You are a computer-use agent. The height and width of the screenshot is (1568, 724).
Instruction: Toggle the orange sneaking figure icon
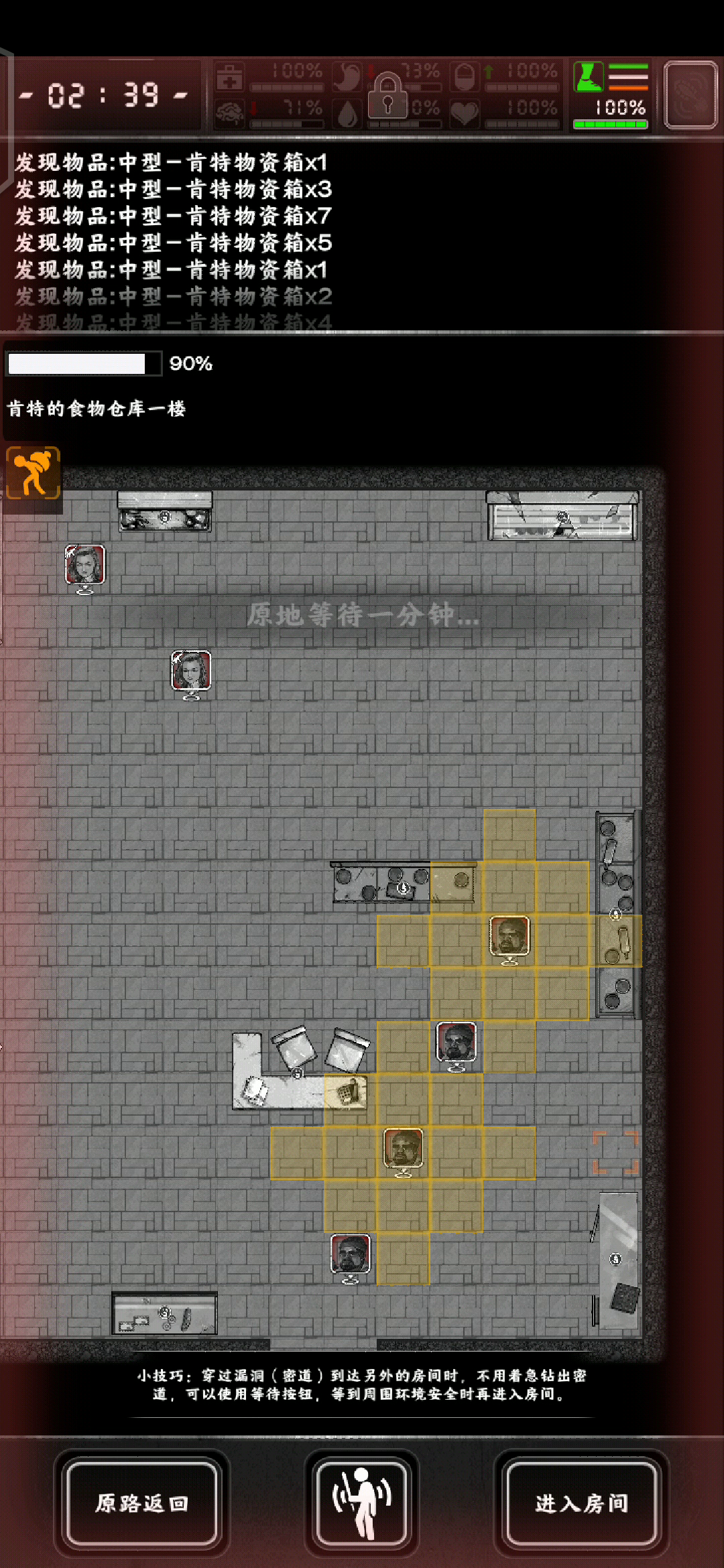tap(33, 473)
